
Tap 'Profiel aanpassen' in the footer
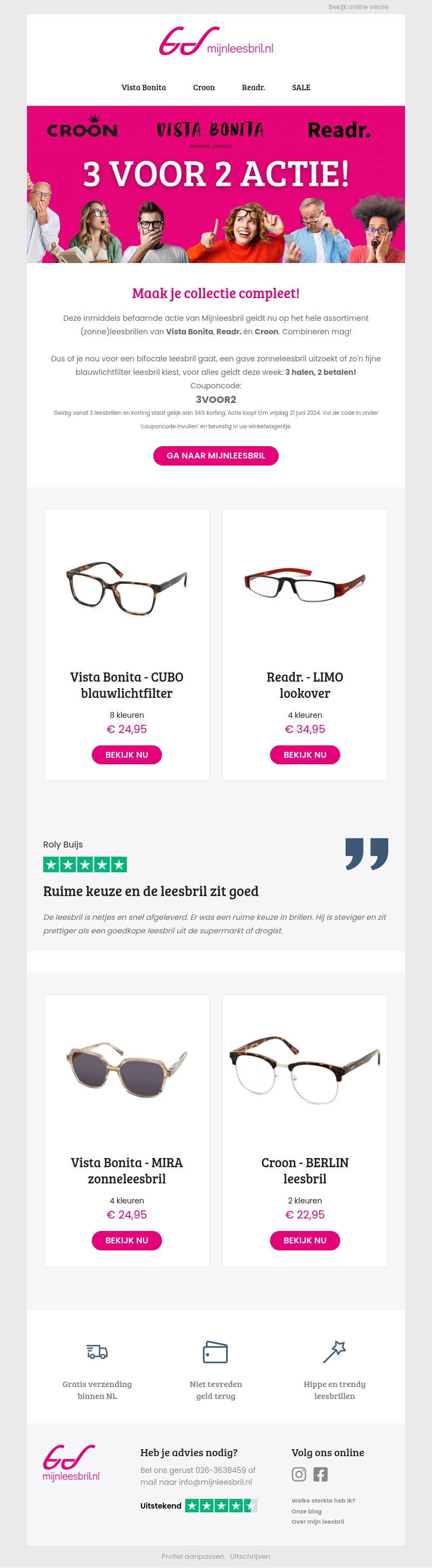[x=192, y=1556]
